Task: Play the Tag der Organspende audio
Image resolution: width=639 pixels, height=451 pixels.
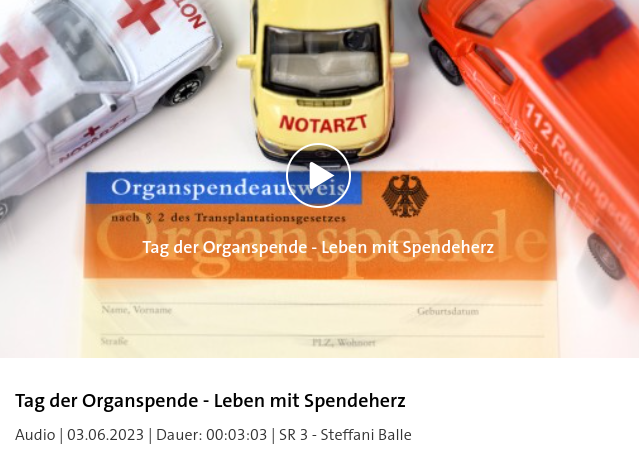Action: click(318, 176)
